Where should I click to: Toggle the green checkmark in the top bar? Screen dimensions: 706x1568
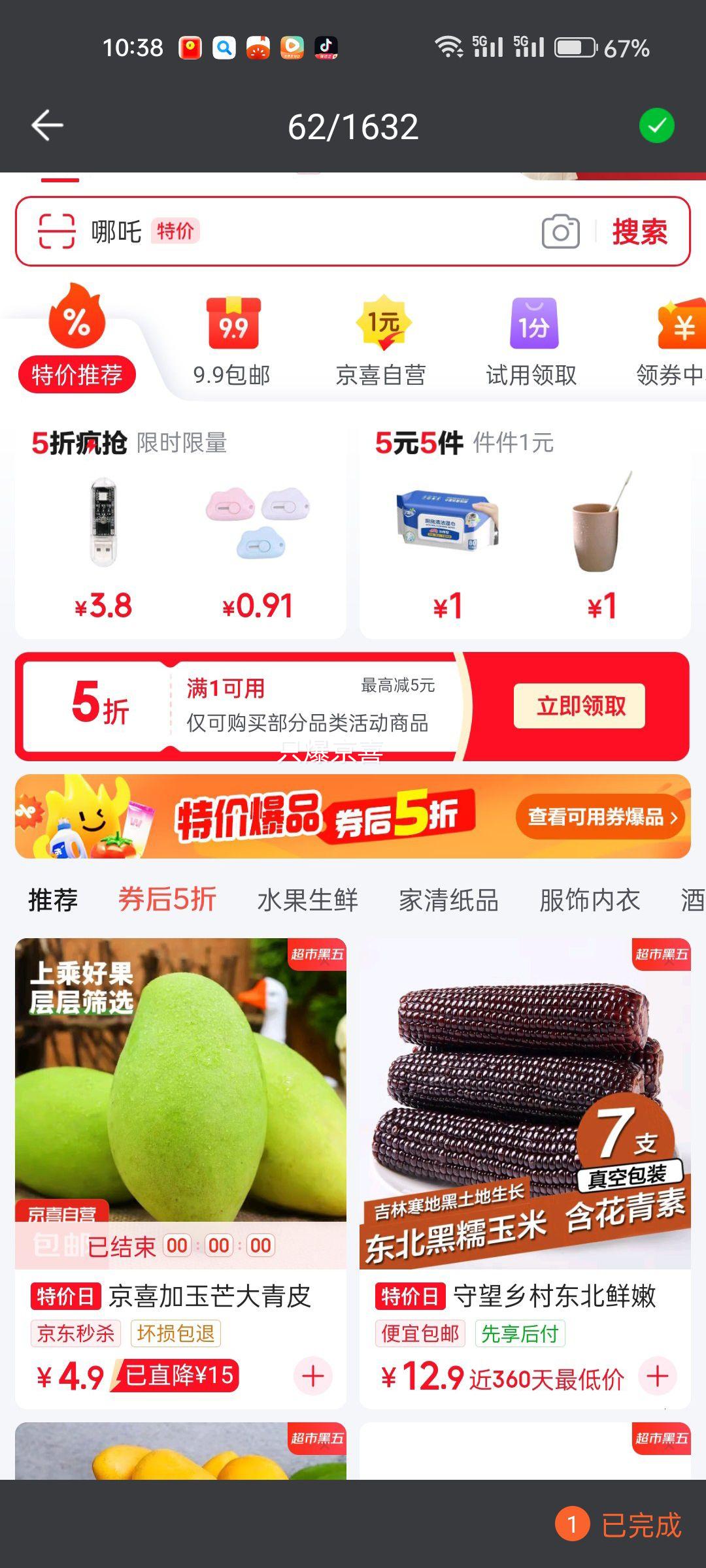[x=657, y=126]
